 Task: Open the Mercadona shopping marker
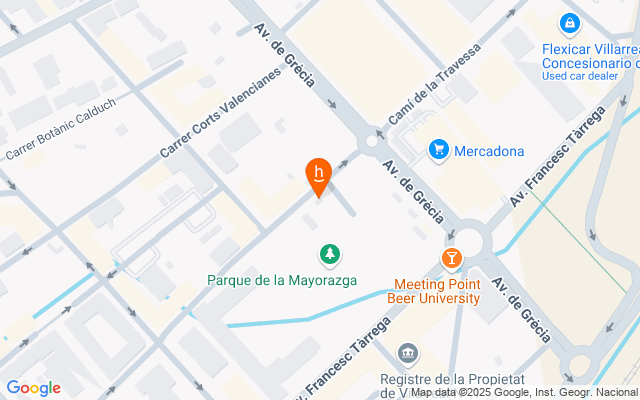coord(439,150)
